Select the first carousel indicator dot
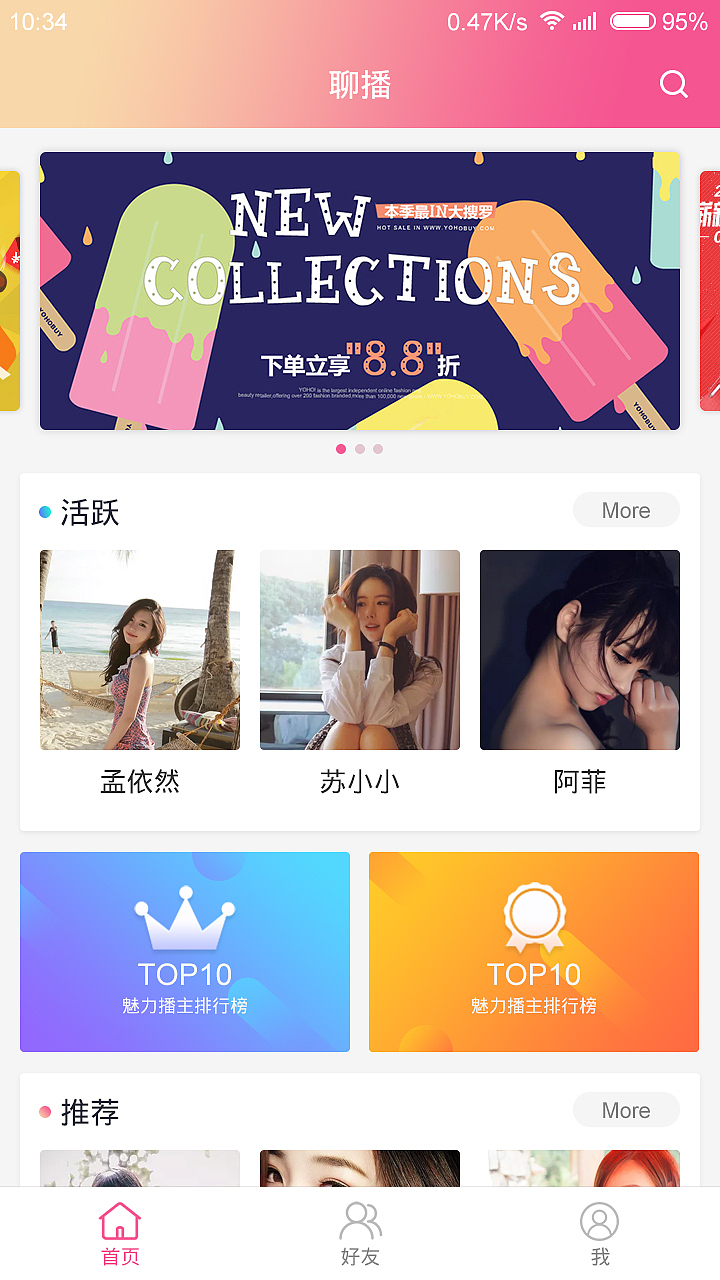 [x=341, y=449]
